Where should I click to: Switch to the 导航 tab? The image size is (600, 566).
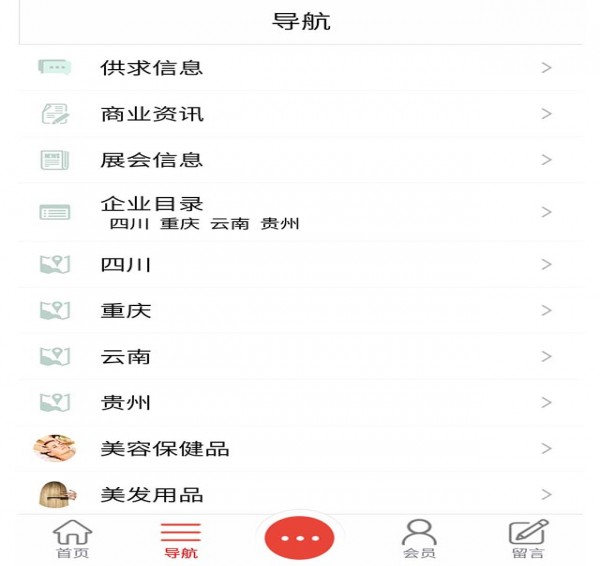[181, 539]
